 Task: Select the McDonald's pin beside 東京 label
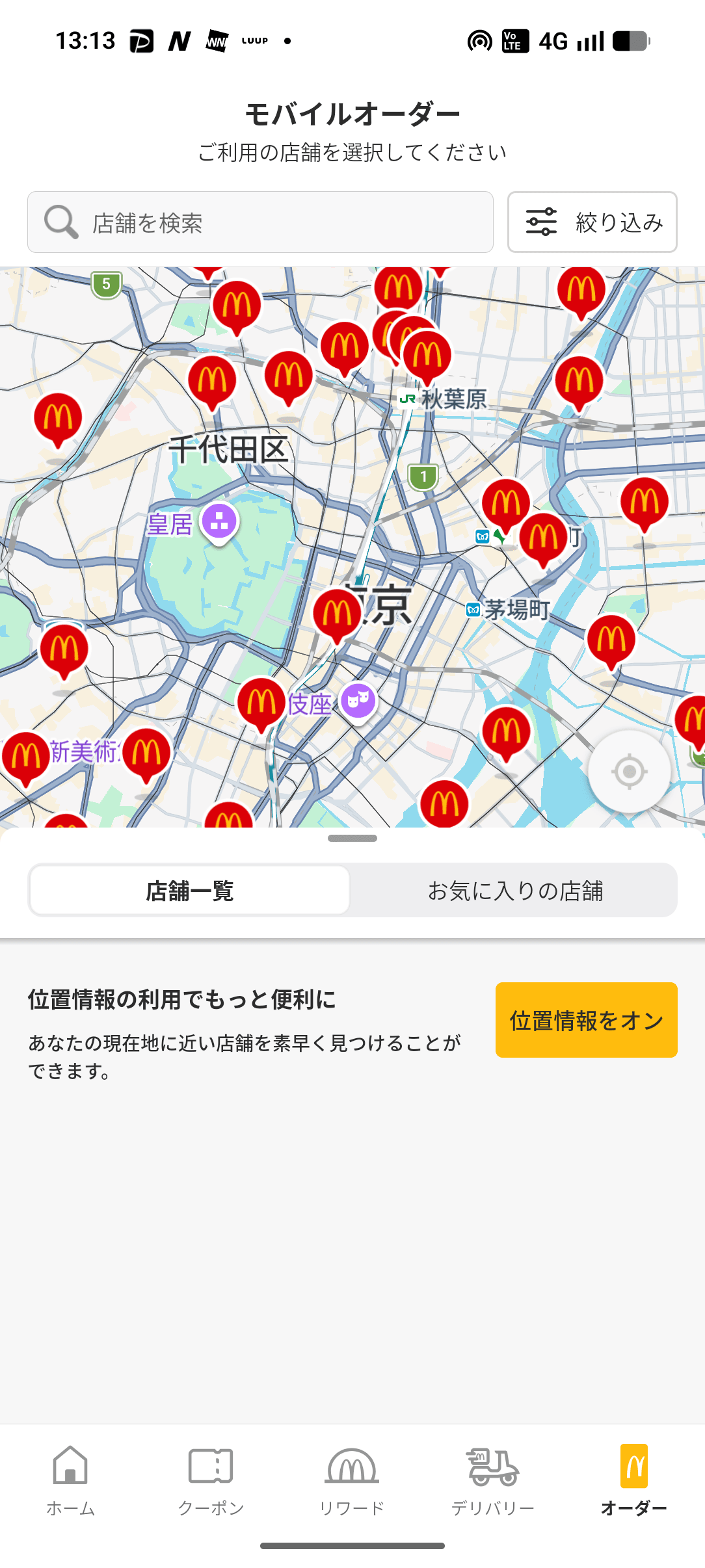click(337, 613)
